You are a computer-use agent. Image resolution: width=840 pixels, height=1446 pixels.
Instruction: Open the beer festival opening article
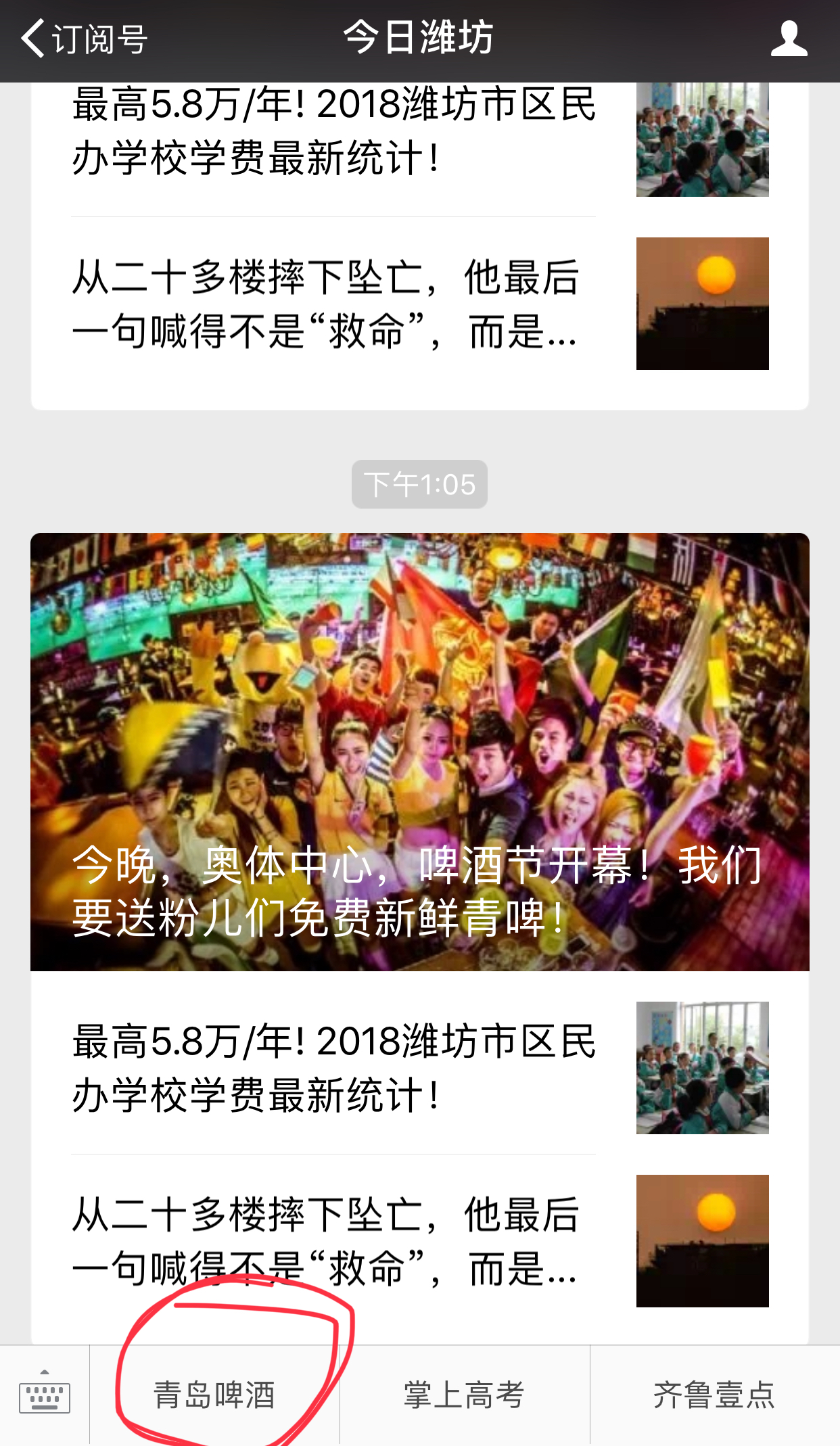coord(419,752)
